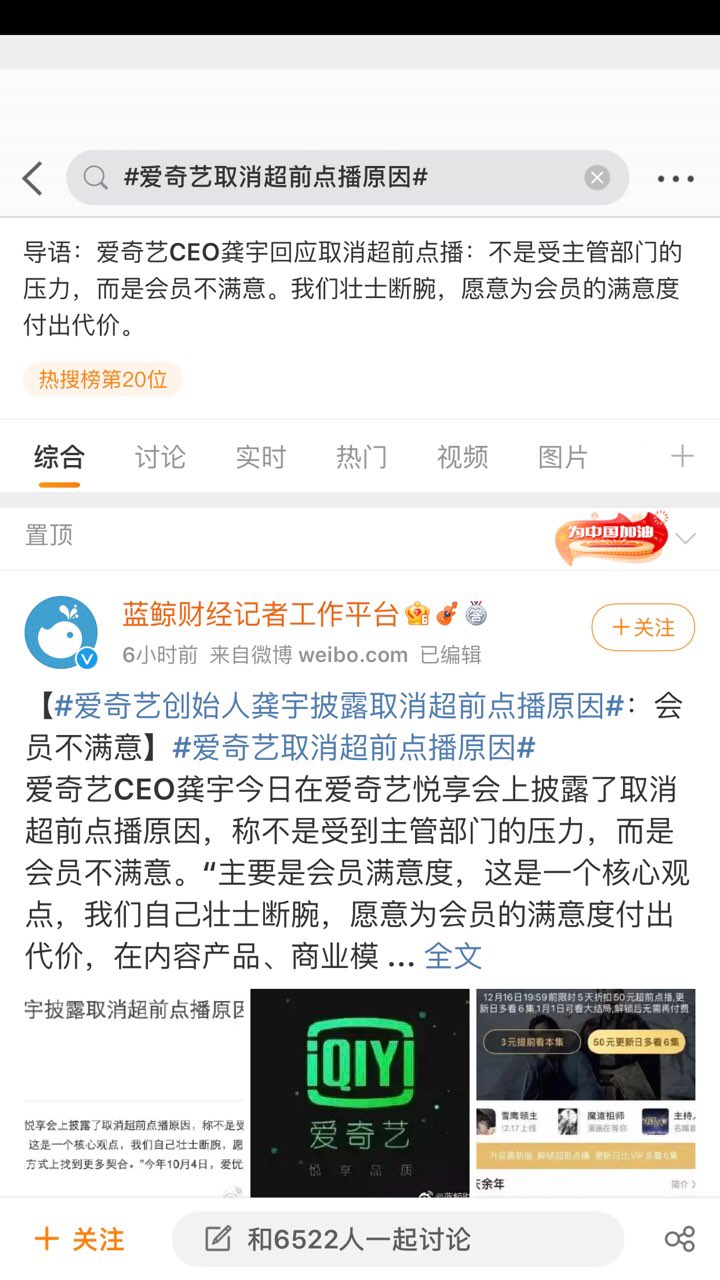Open the 热搜榜第20位 chip

[x=103, y=379]
